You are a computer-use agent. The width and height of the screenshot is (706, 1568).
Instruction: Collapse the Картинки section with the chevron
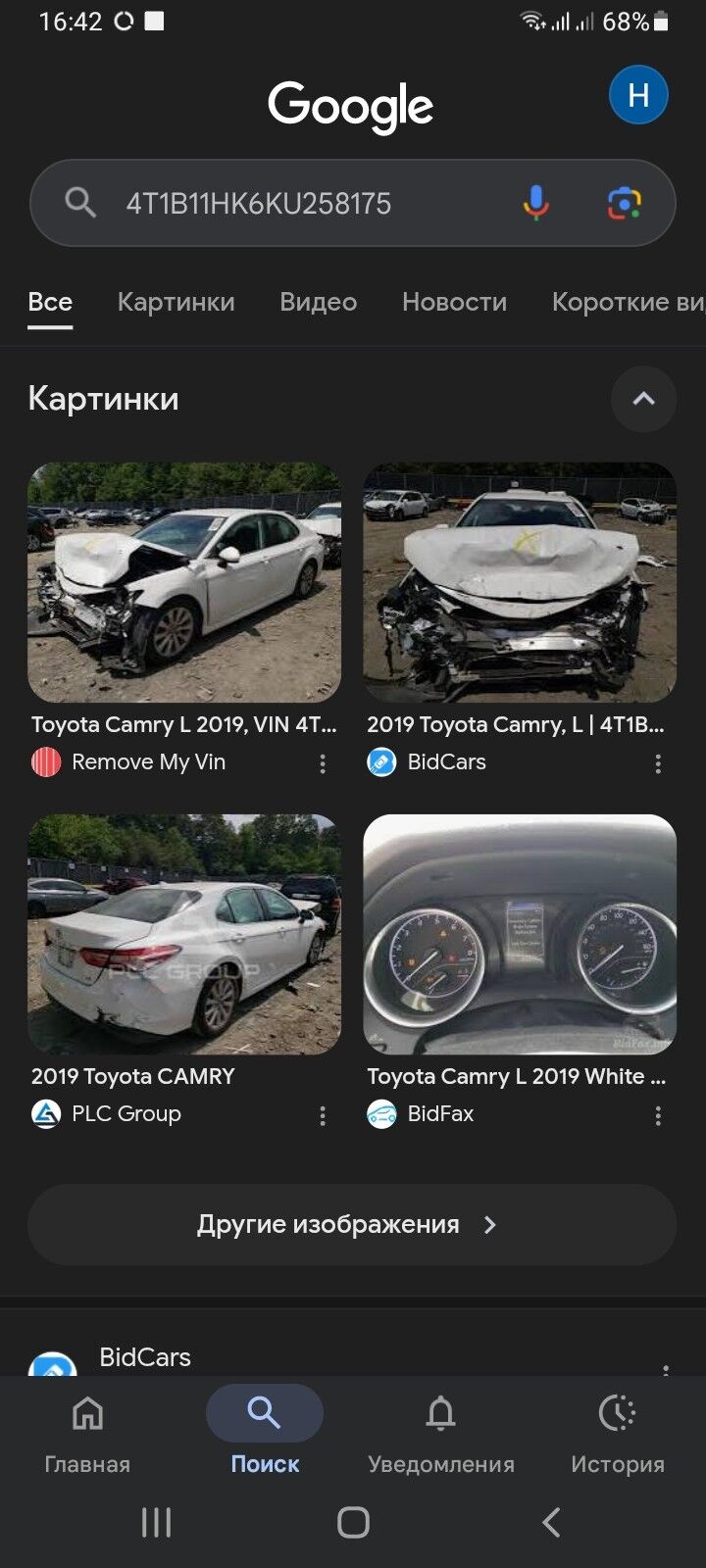(x=643, y=399)
